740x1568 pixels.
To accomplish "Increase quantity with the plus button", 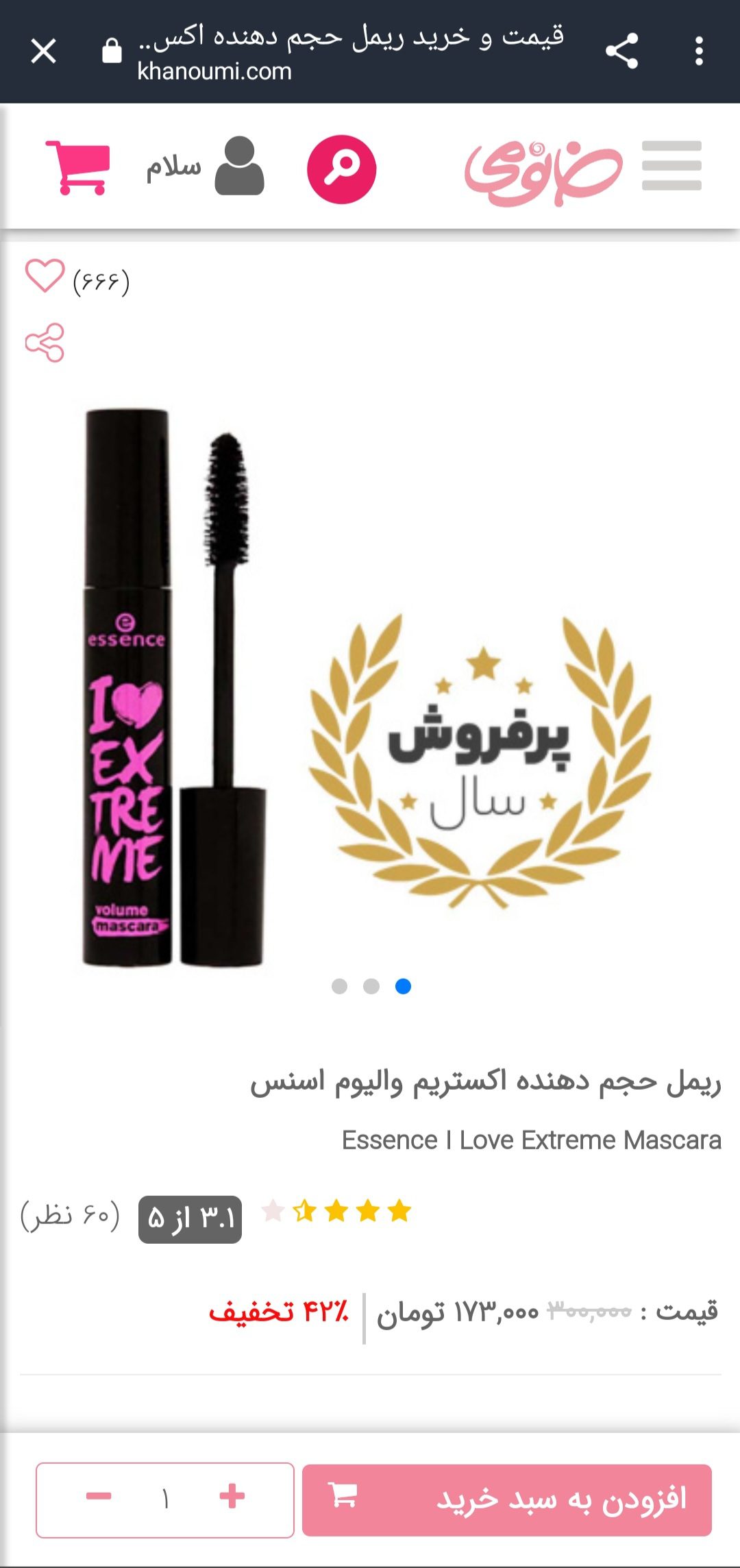I will [x=232, y=1497].
